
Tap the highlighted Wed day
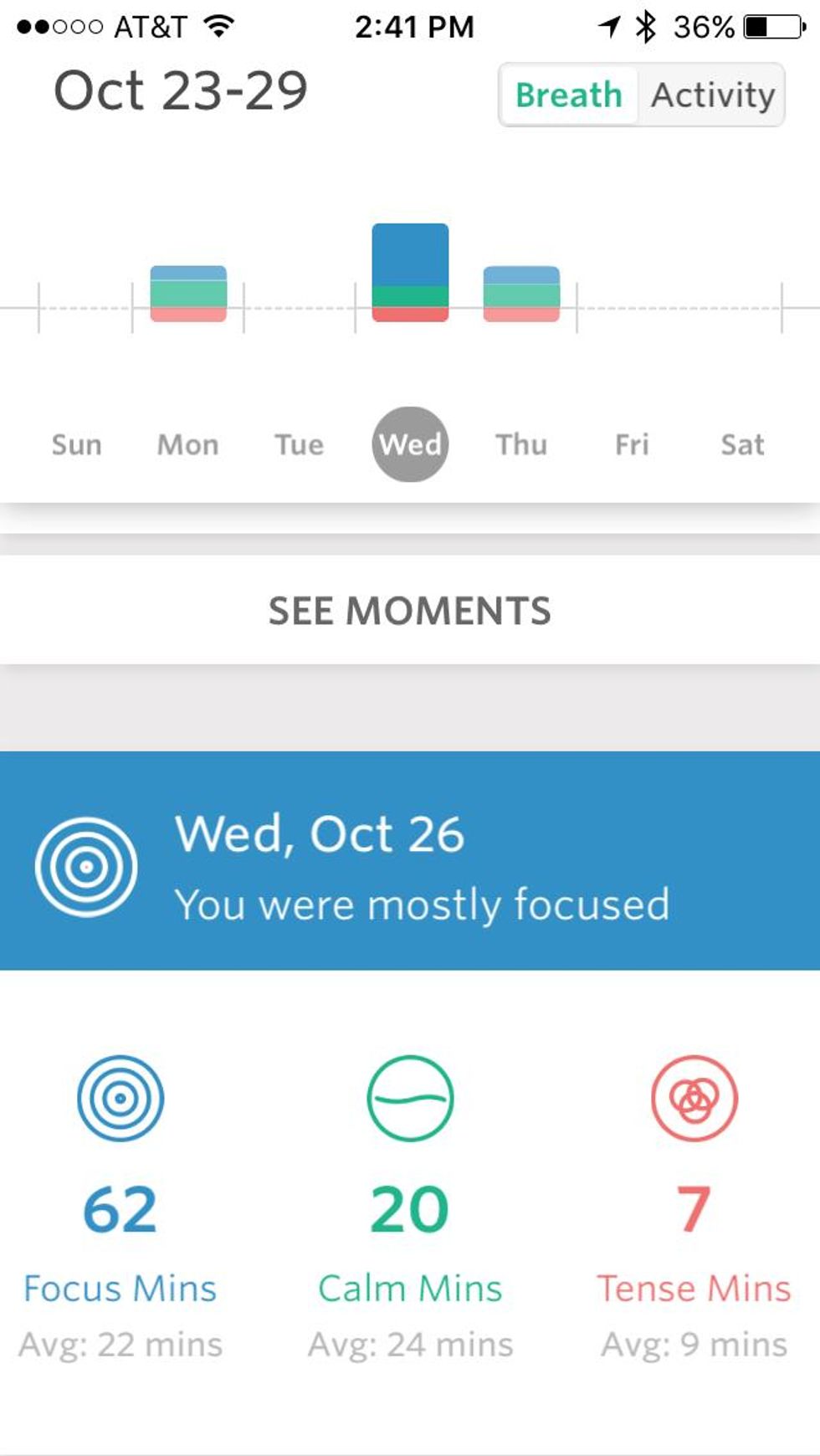(x=410, y=444)
